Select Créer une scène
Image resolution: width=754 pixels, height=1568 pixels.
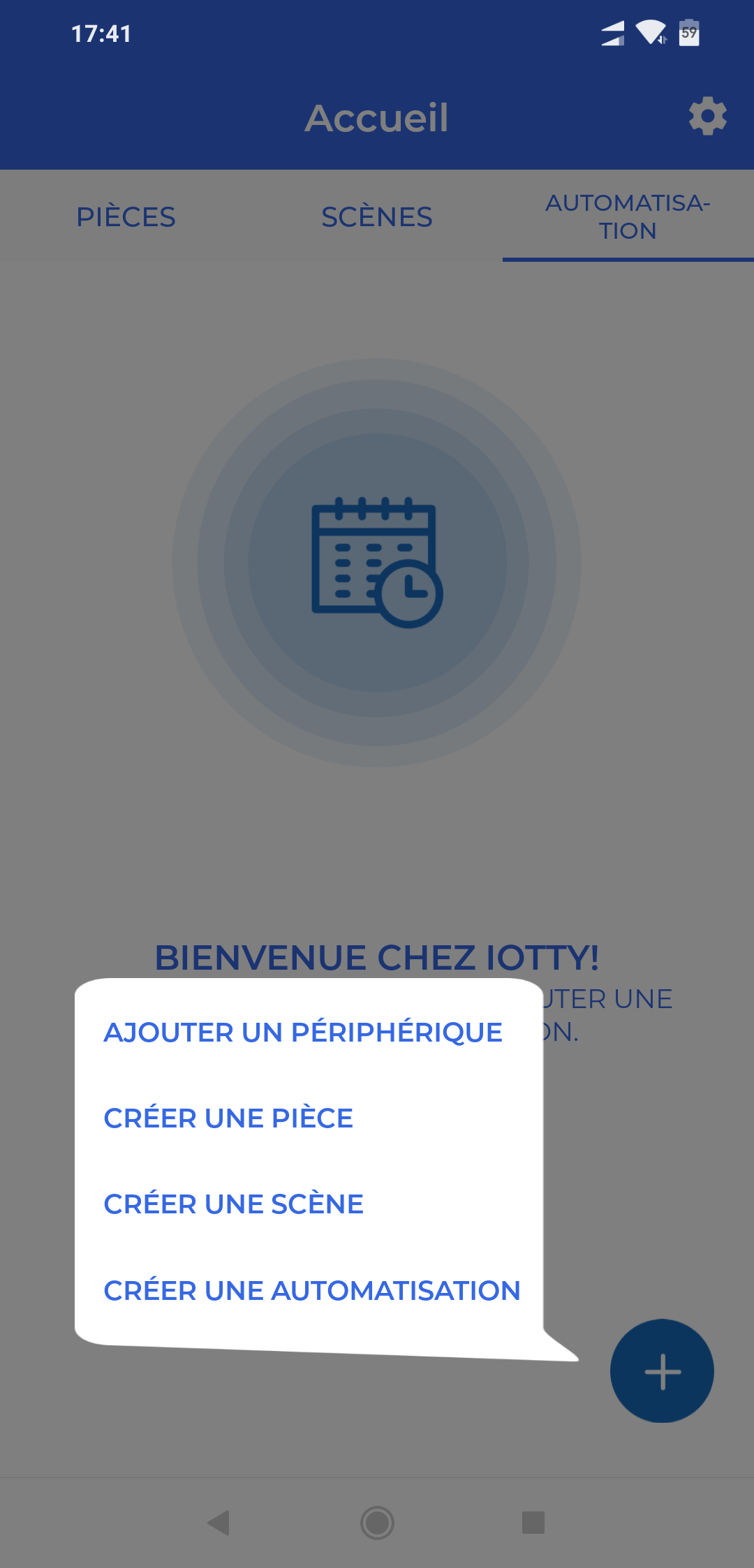(x=234, y=1204)
